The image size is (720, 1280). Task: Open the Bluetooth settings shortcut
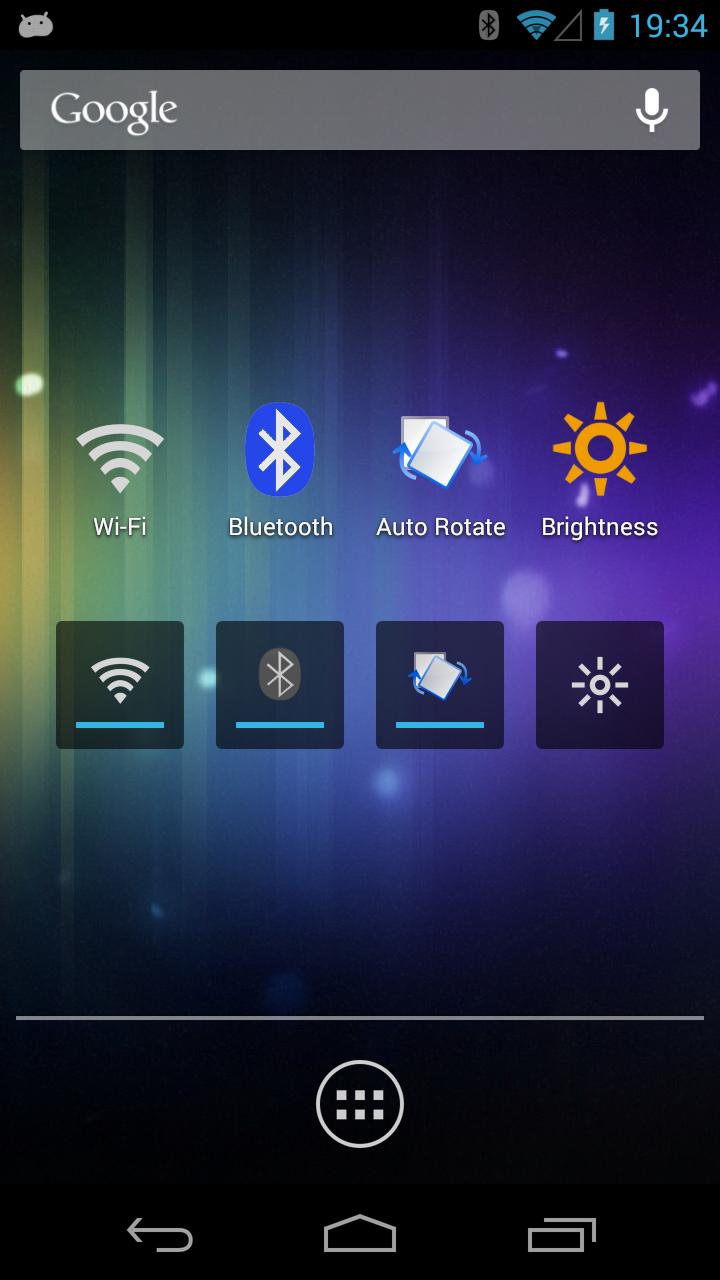(x=279, y=450)
